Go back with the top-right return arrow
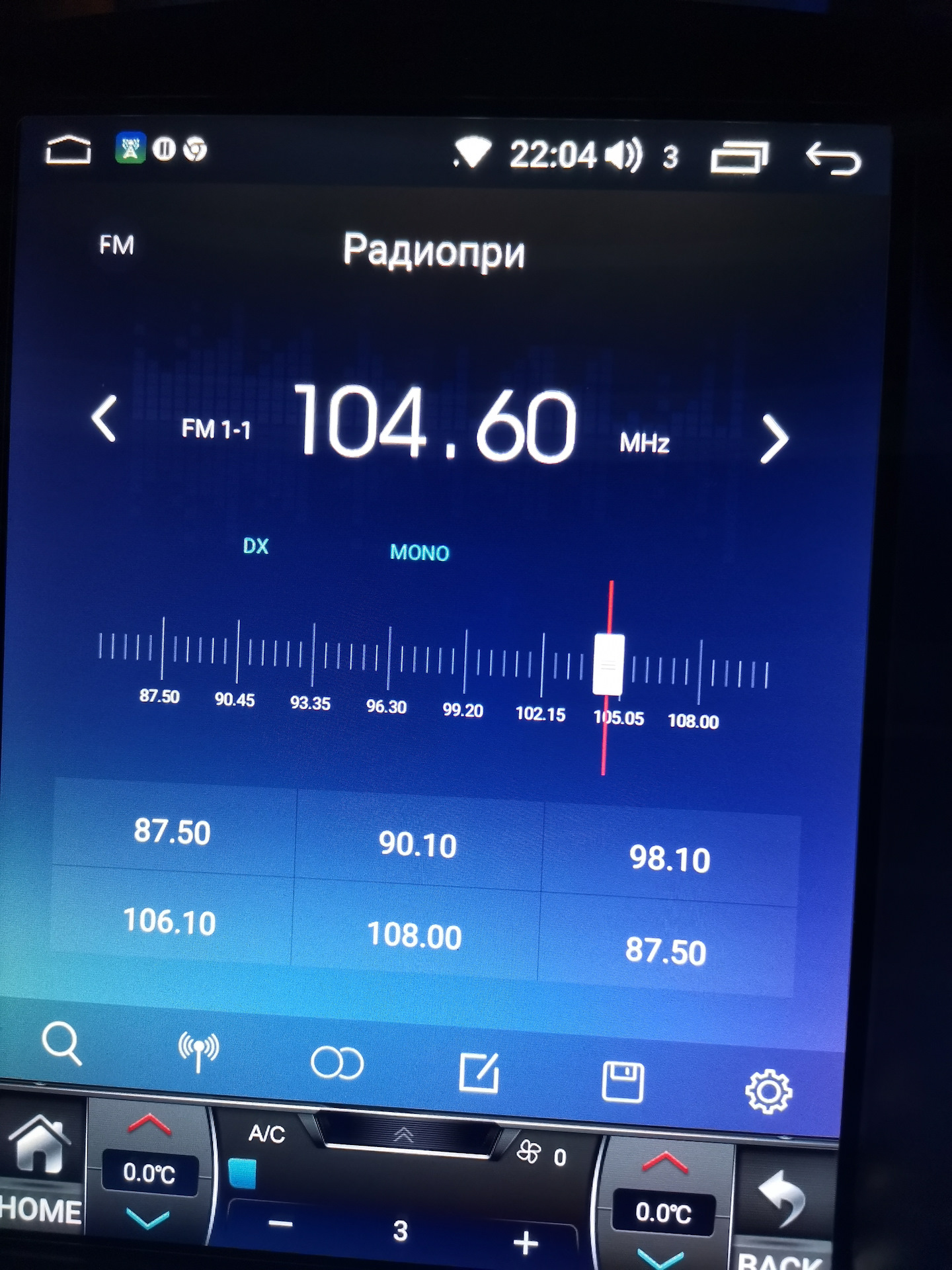Image resolution: width=952 pixels, height=1270 pixels. coord(833,159)
